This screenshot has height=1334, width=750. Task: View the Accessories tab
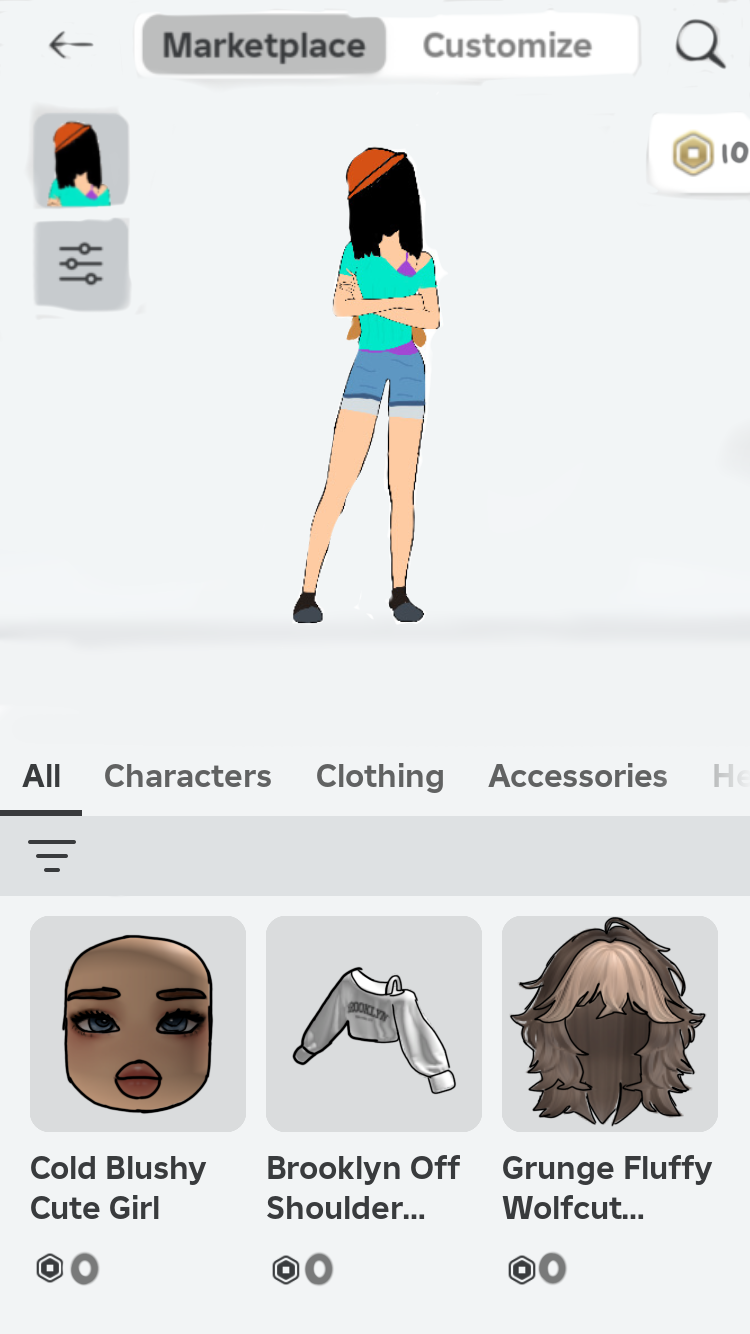[578, 776]
